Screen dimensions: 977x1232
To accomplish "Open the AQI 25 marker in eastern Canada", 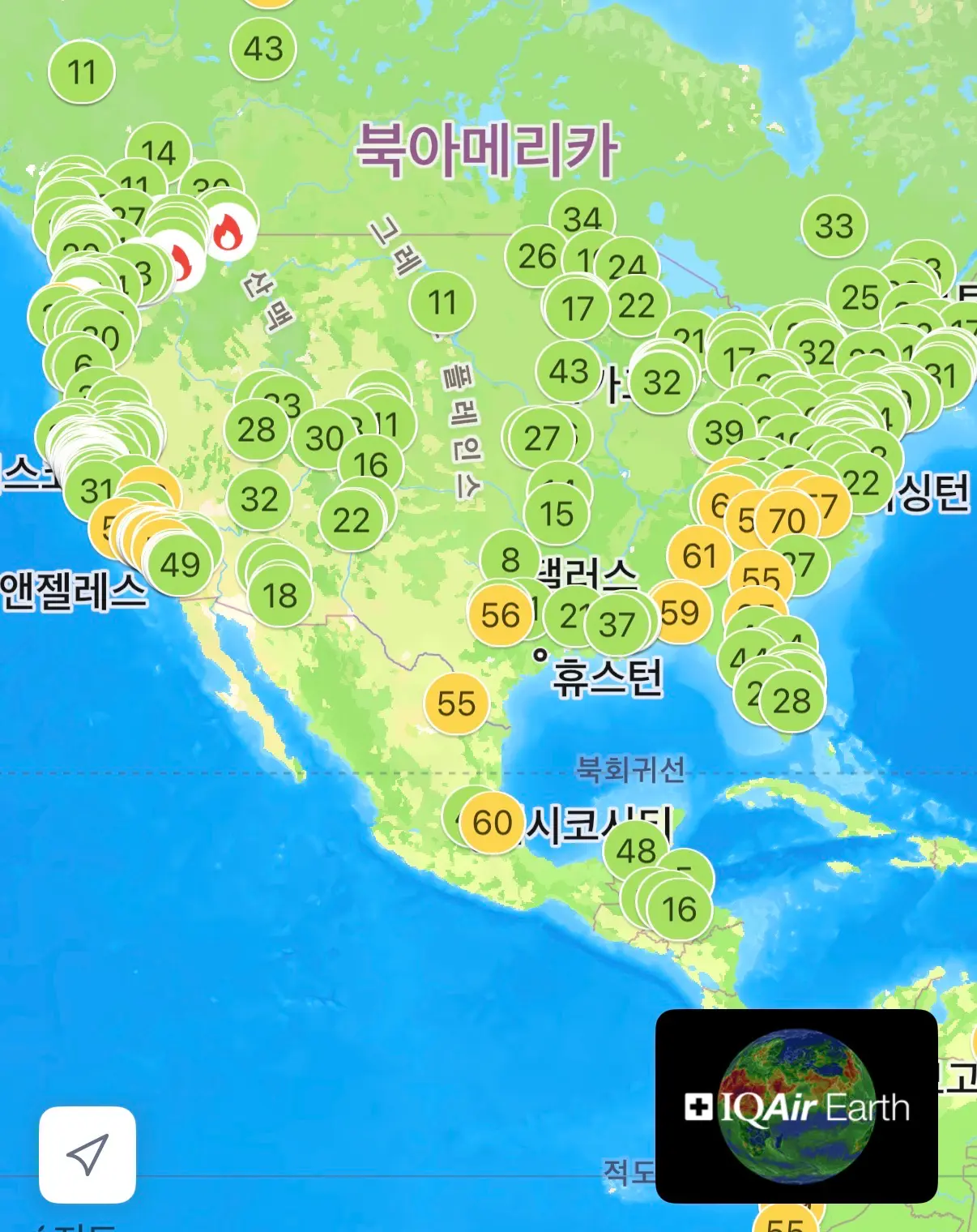I will click(x=860, y=297).
